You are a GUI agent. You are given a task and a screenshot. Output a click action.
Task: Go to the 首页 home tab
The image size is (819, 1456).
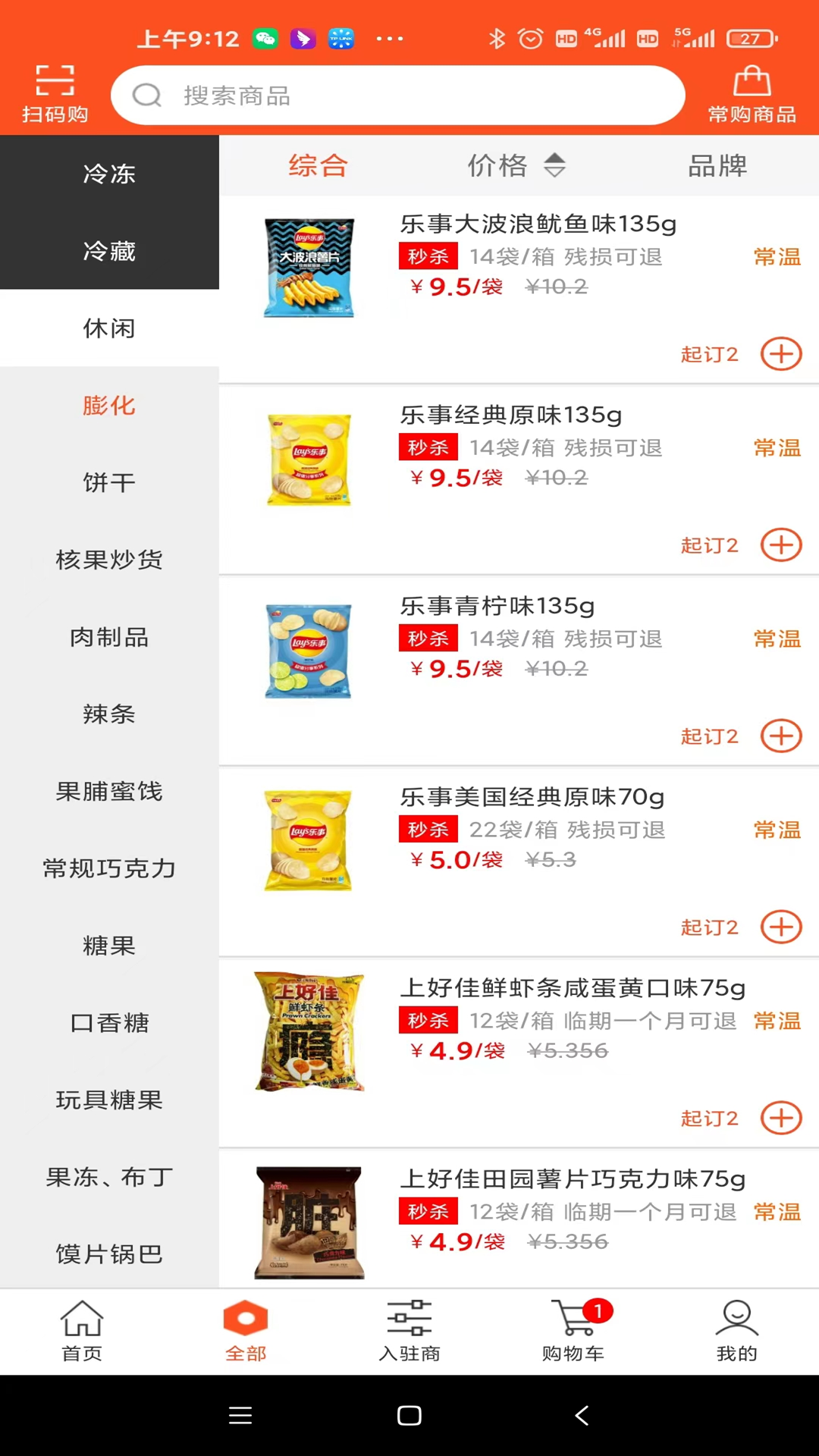click(x=82, y=1332)
